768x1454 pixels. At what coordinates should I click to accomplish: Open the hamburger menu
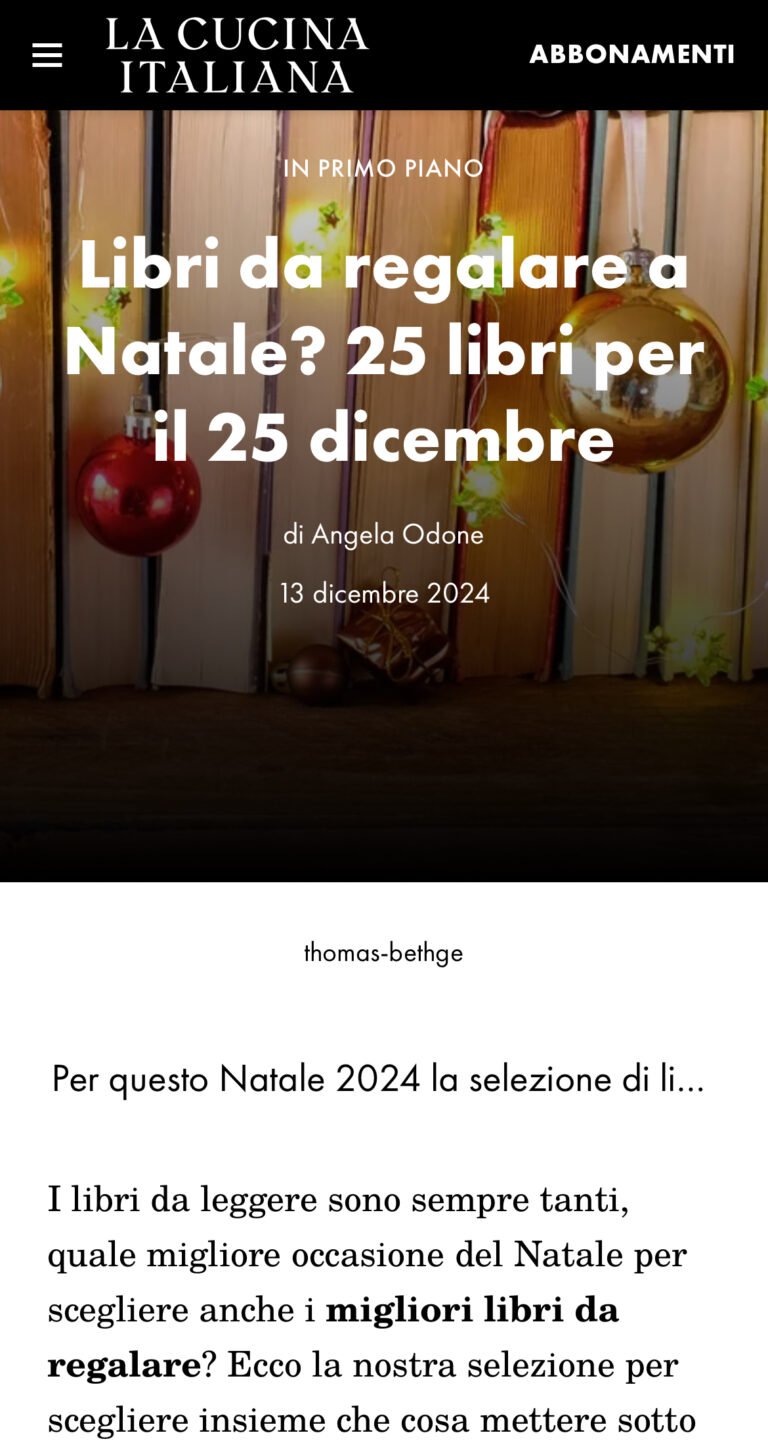tap(47, 55)
